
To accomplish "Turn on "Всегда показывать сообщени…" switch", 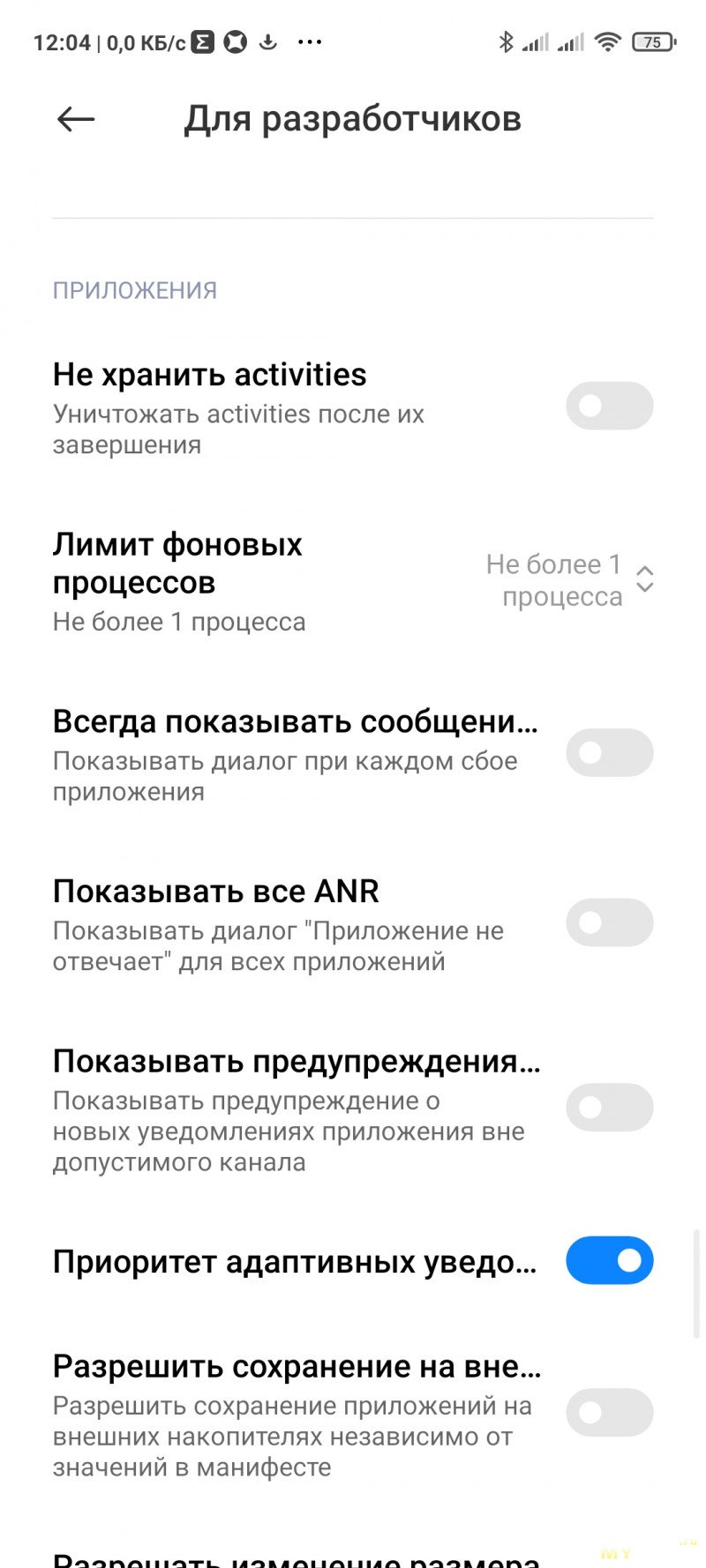I will coord(609,752).
